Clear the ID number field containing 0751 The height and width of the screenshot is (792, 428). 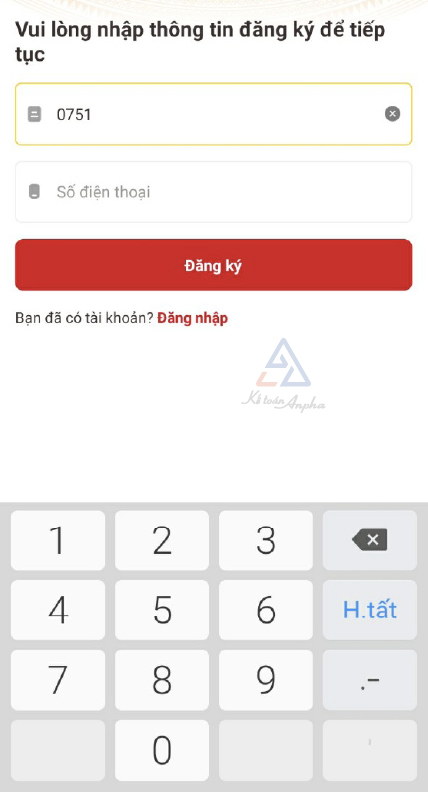pos(392,114)
